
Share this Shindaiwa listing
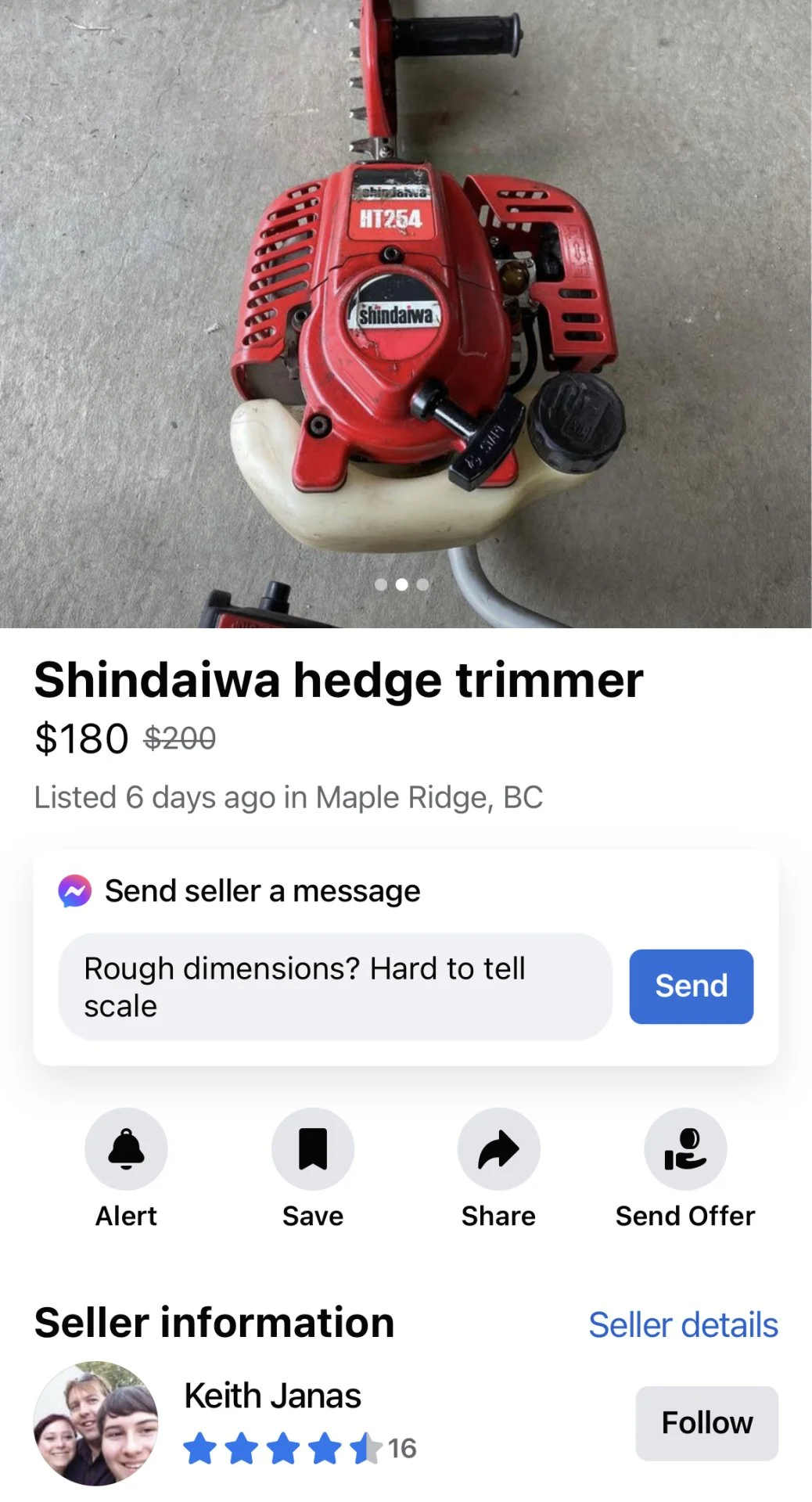pos(498,1148)
